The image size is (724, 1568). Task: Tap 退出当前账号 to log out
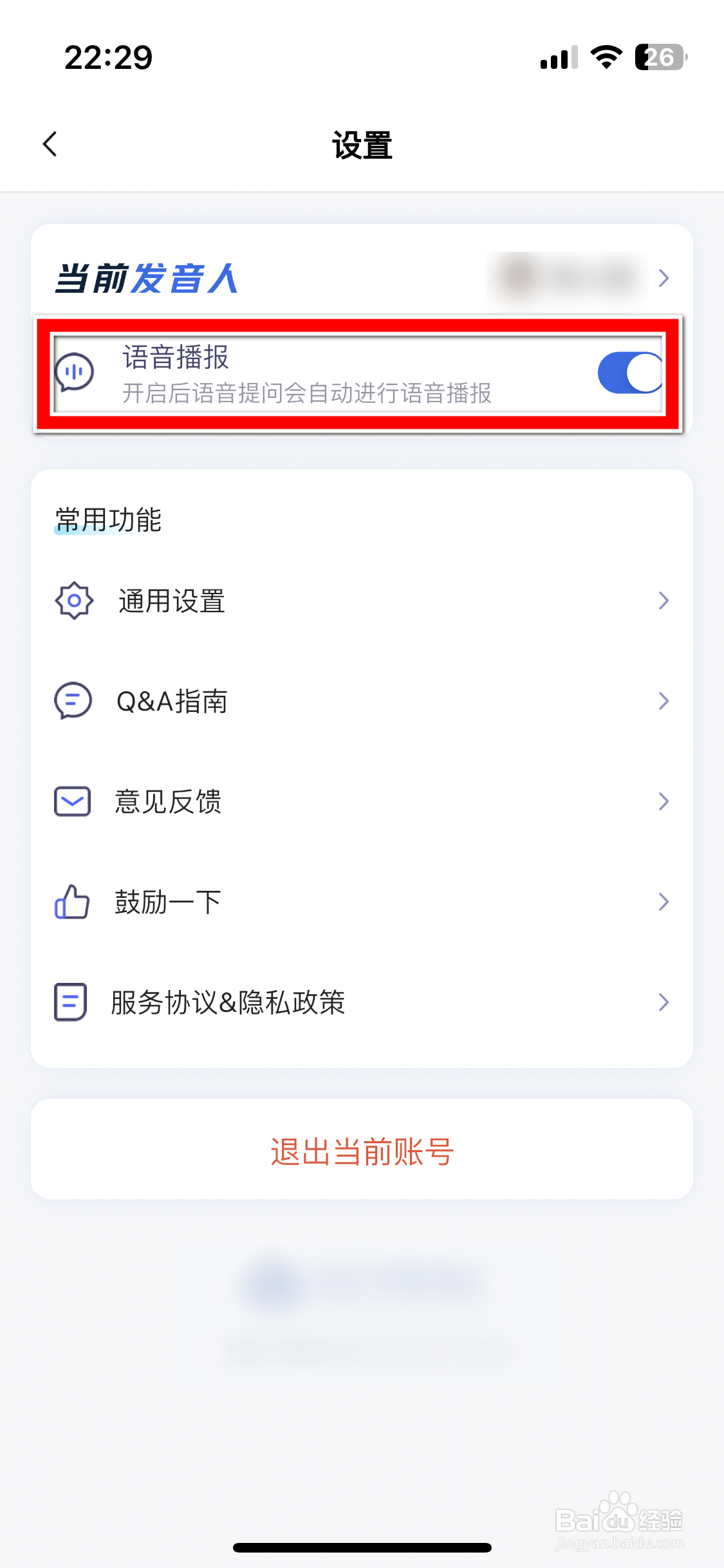click(x=362, y=1151)
